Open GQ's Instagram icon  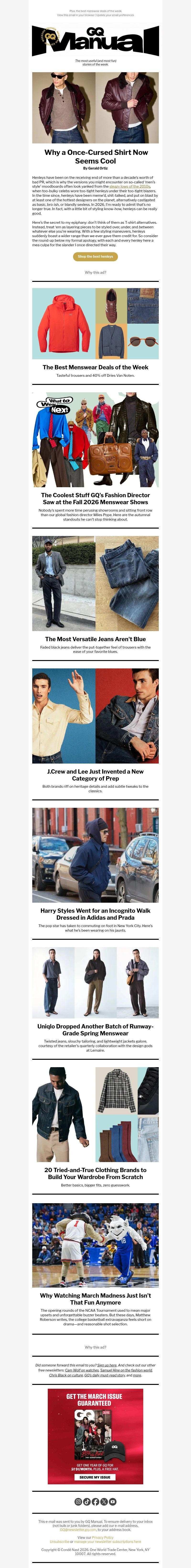click(78, 1502)
